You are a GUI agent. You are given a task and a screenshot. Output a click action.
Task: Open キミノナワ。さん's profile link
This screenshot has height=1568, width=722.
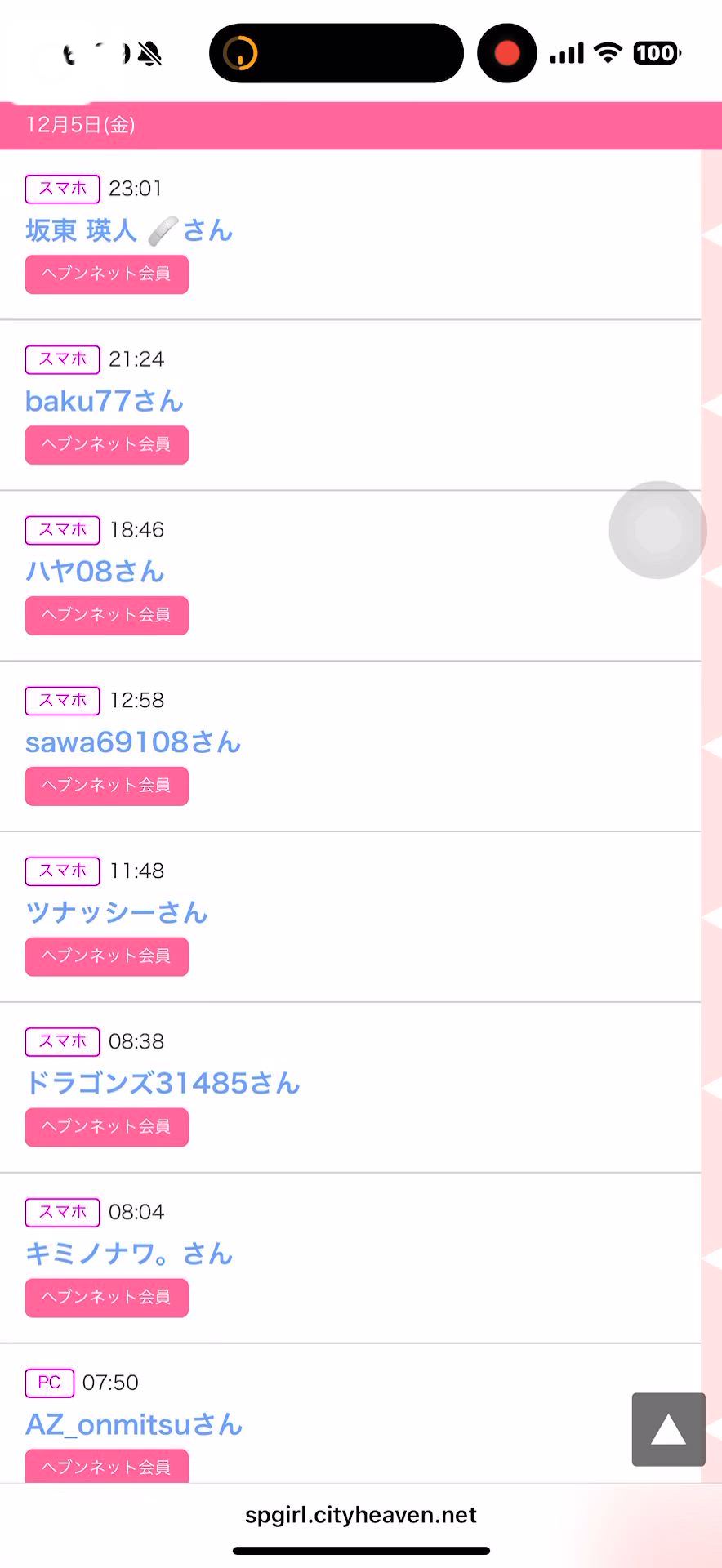129,1254
